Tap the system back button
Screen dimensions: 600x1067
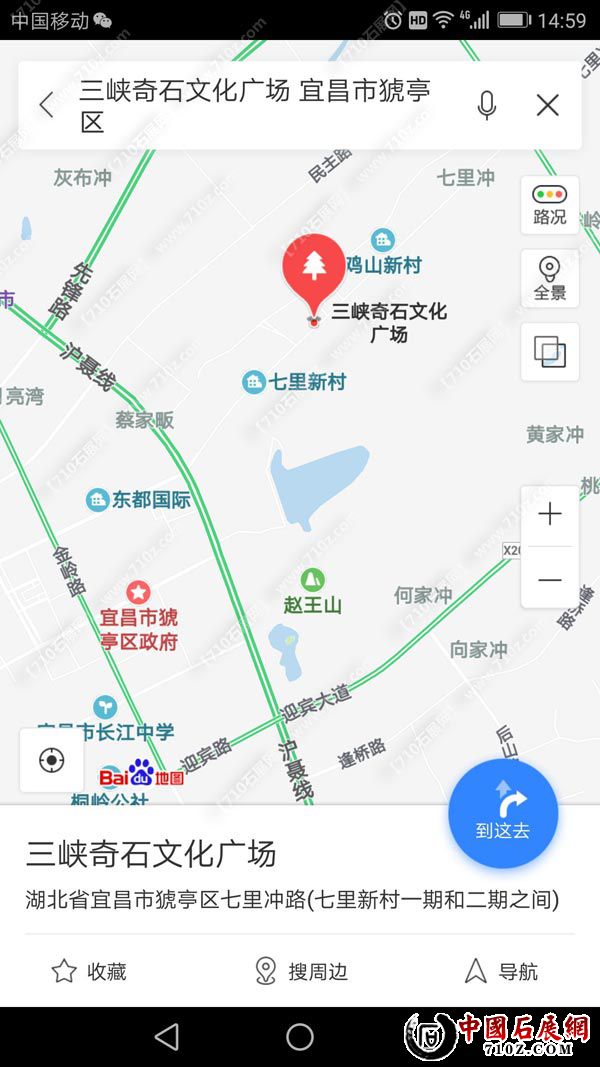[167, 1036]
